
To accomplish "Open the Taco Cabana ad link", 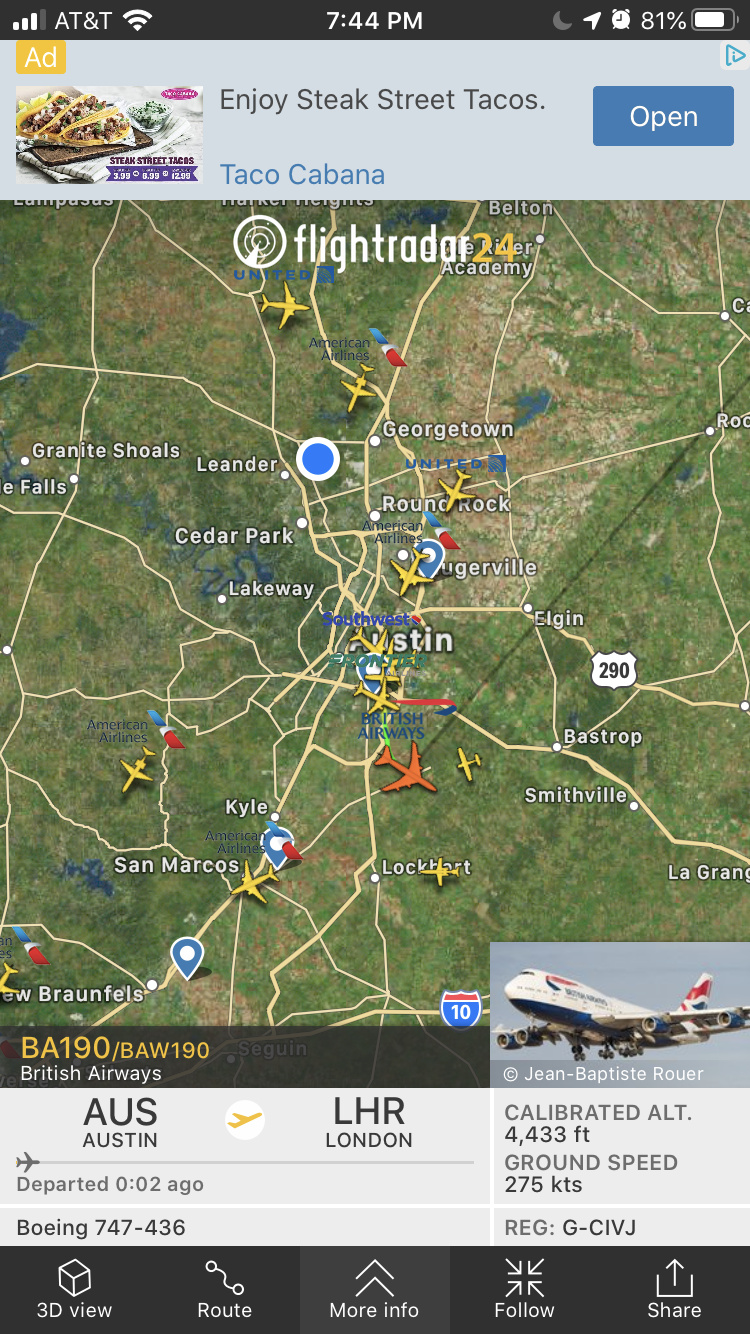I will (x=302, y=174).
